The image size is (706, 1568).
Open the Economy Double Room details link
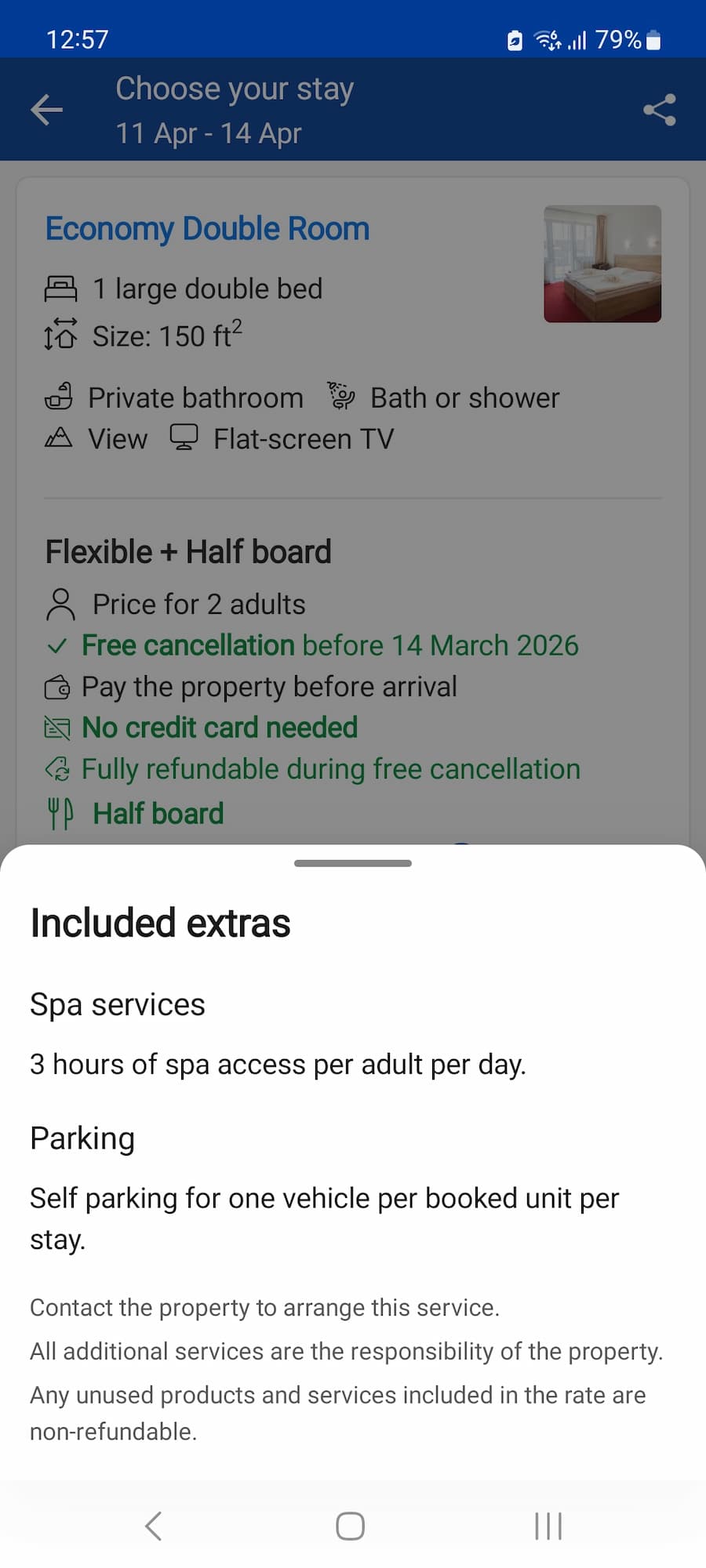[206, 228]
